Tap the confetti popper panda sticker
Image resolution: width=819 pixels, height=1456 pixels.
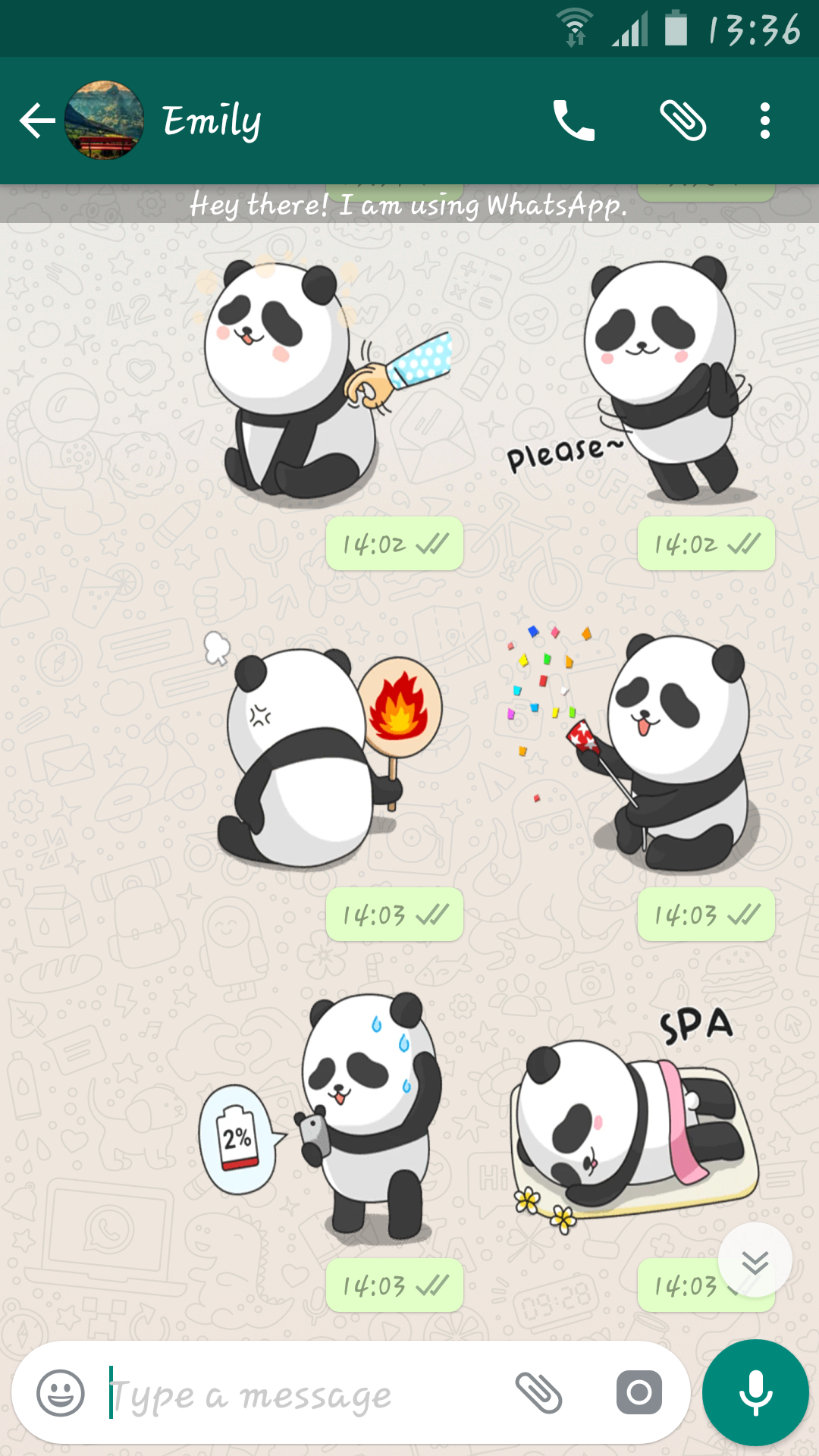click(x=660, y=743)
